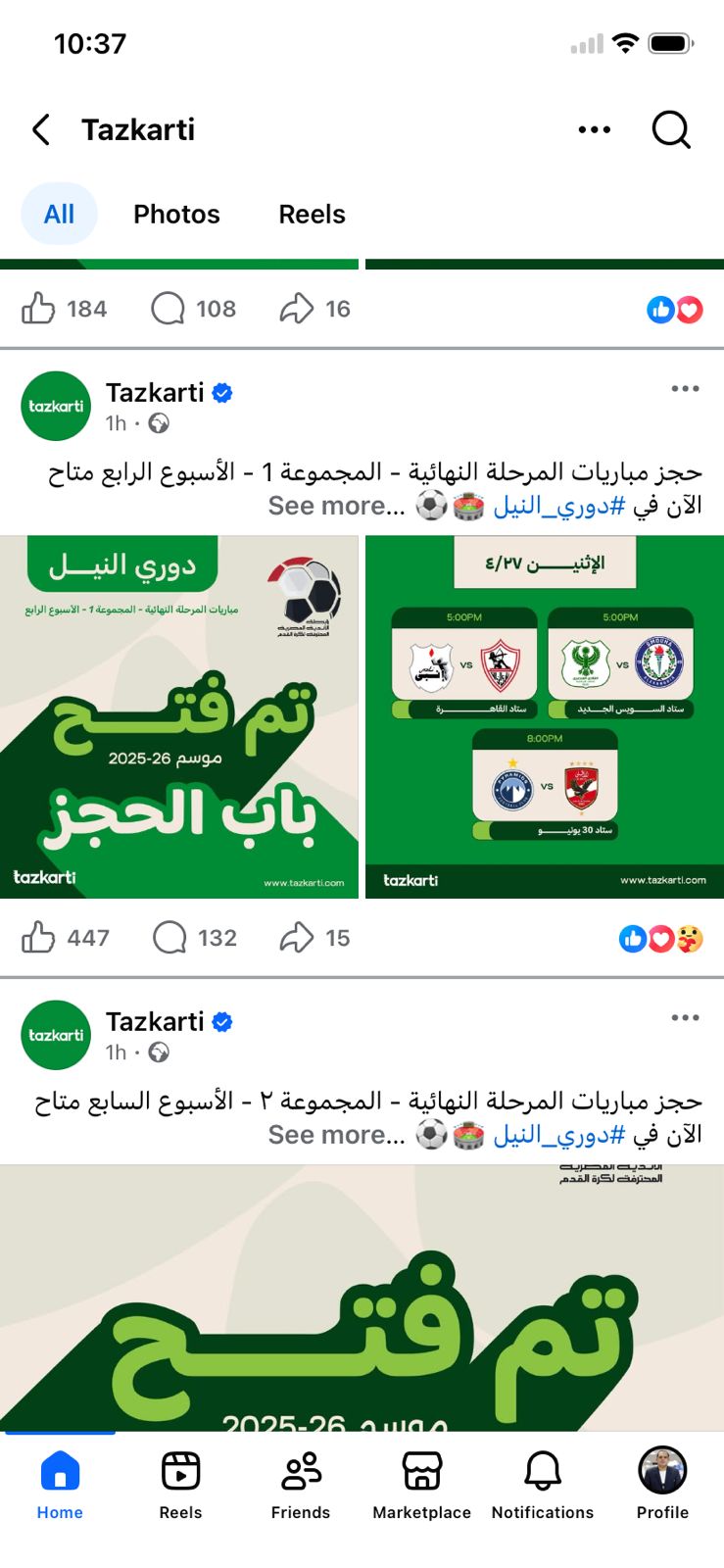Expand See more on the group 2 post
The width and height of the screenshot is (724, 1568).
(x=336, y=1135)
